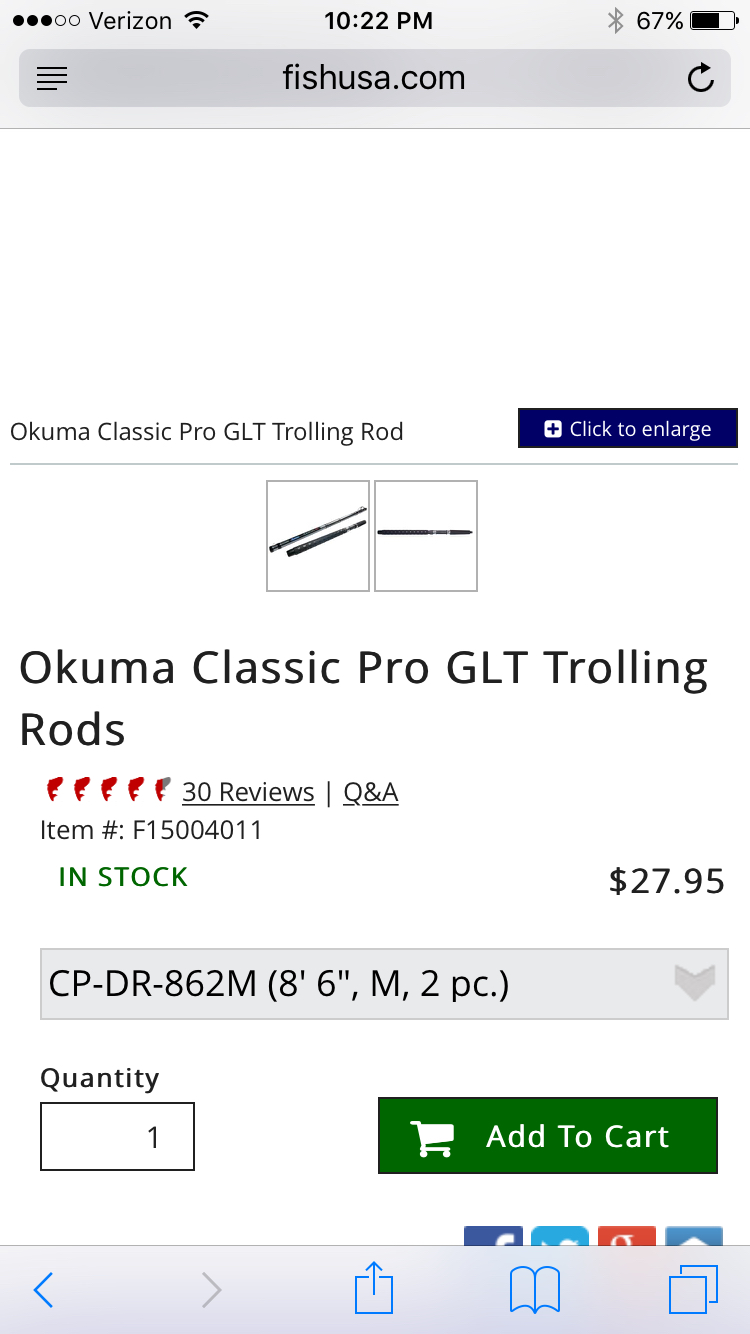750x1334 pixels.
Task: Open the reader view icon in address bar
Action: pos(52,78)
